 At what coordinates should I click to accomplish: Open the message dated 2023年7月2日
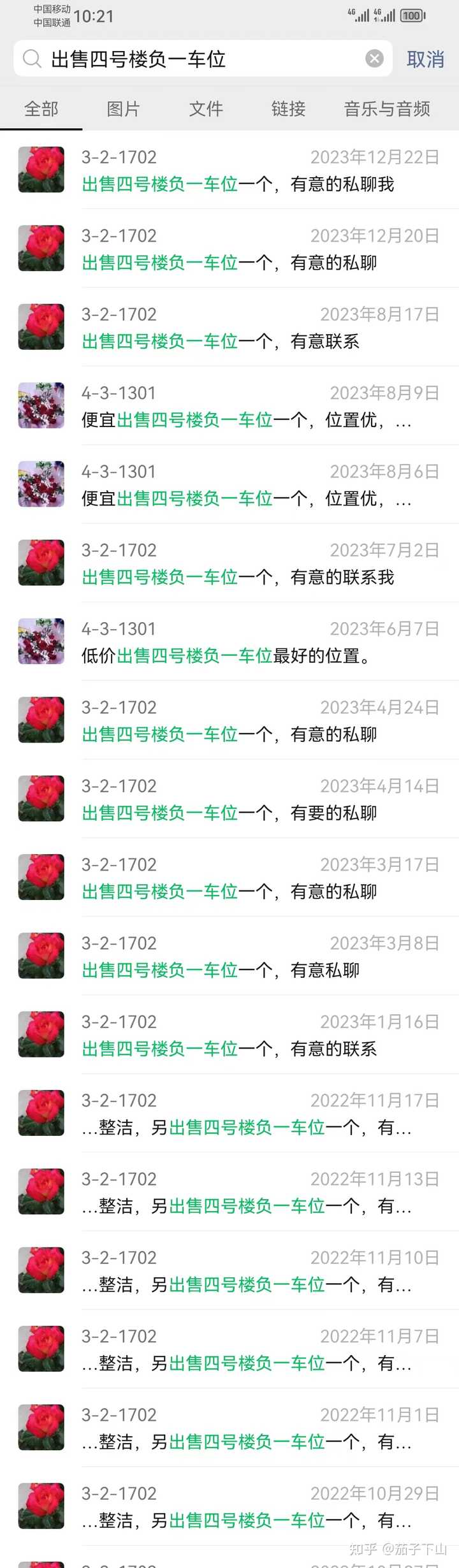[x=255, y=563]
